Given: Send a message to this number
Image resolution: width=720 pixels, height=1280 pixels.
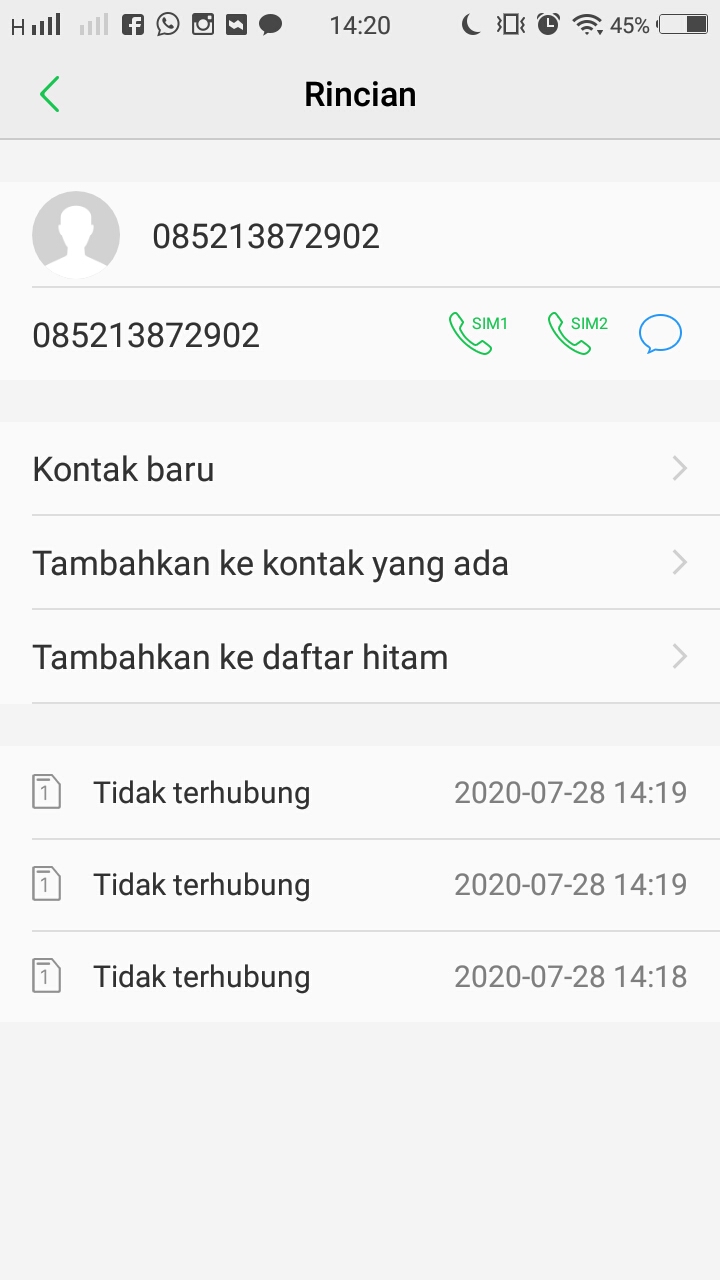Looking at the screenshot, I should 660,334.
